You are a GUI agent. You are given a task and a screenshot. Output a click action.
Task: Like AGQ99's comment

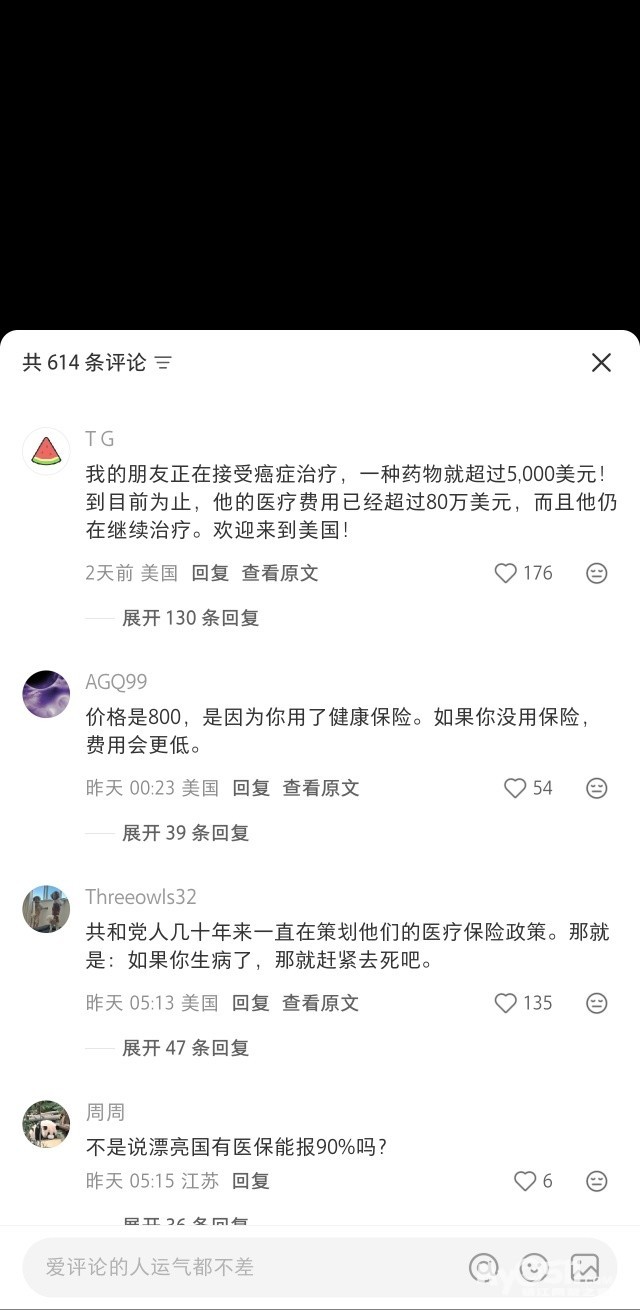click(x=515, y=788)
